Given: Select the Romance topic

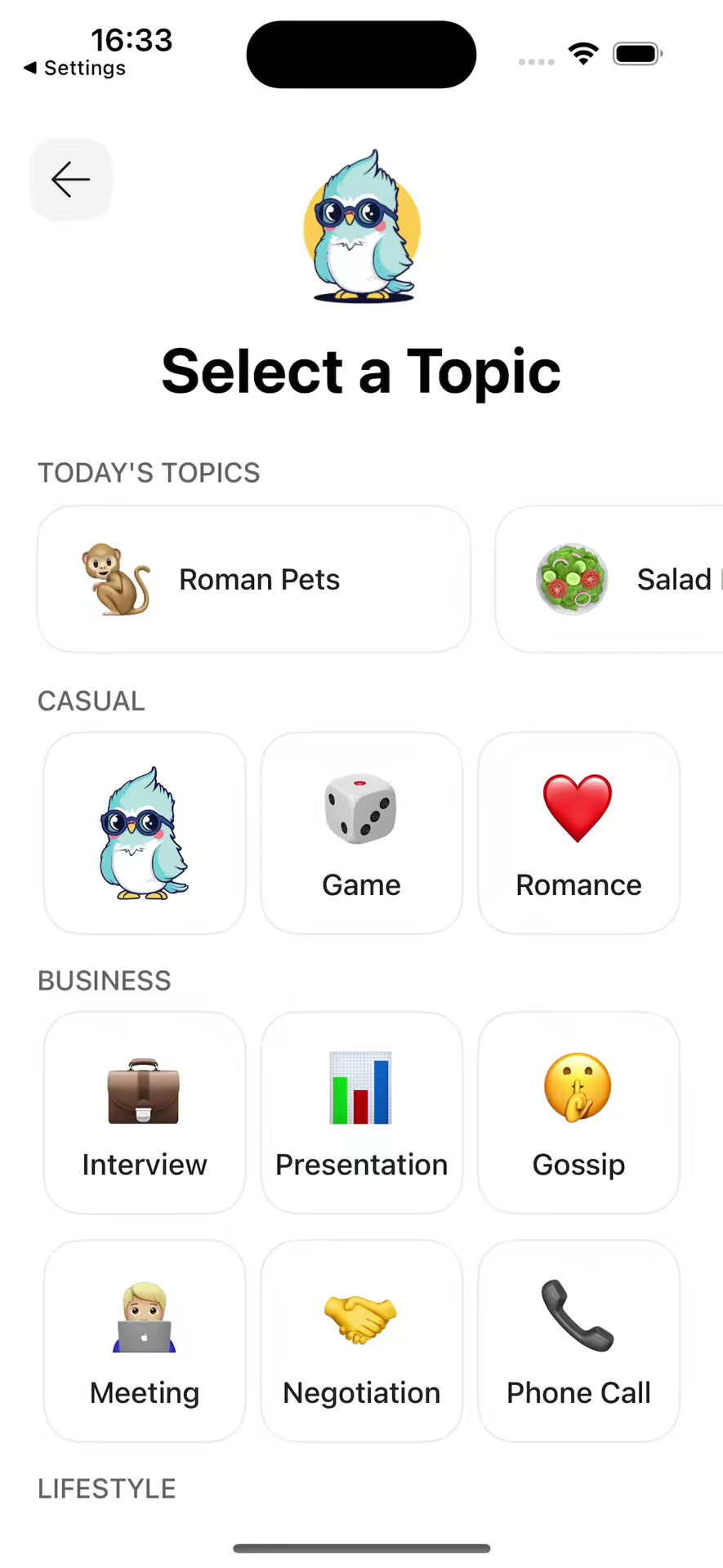Looking at the screenshot, I should tap(578, 833).
